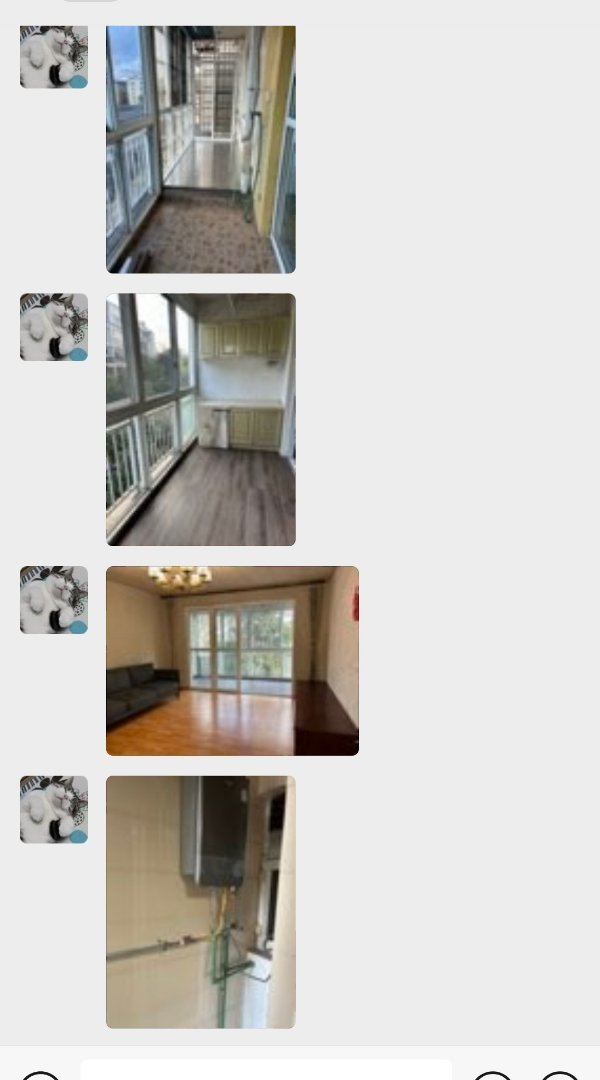
Task: Open the water heater photo
Action: [x=200, y=901]
